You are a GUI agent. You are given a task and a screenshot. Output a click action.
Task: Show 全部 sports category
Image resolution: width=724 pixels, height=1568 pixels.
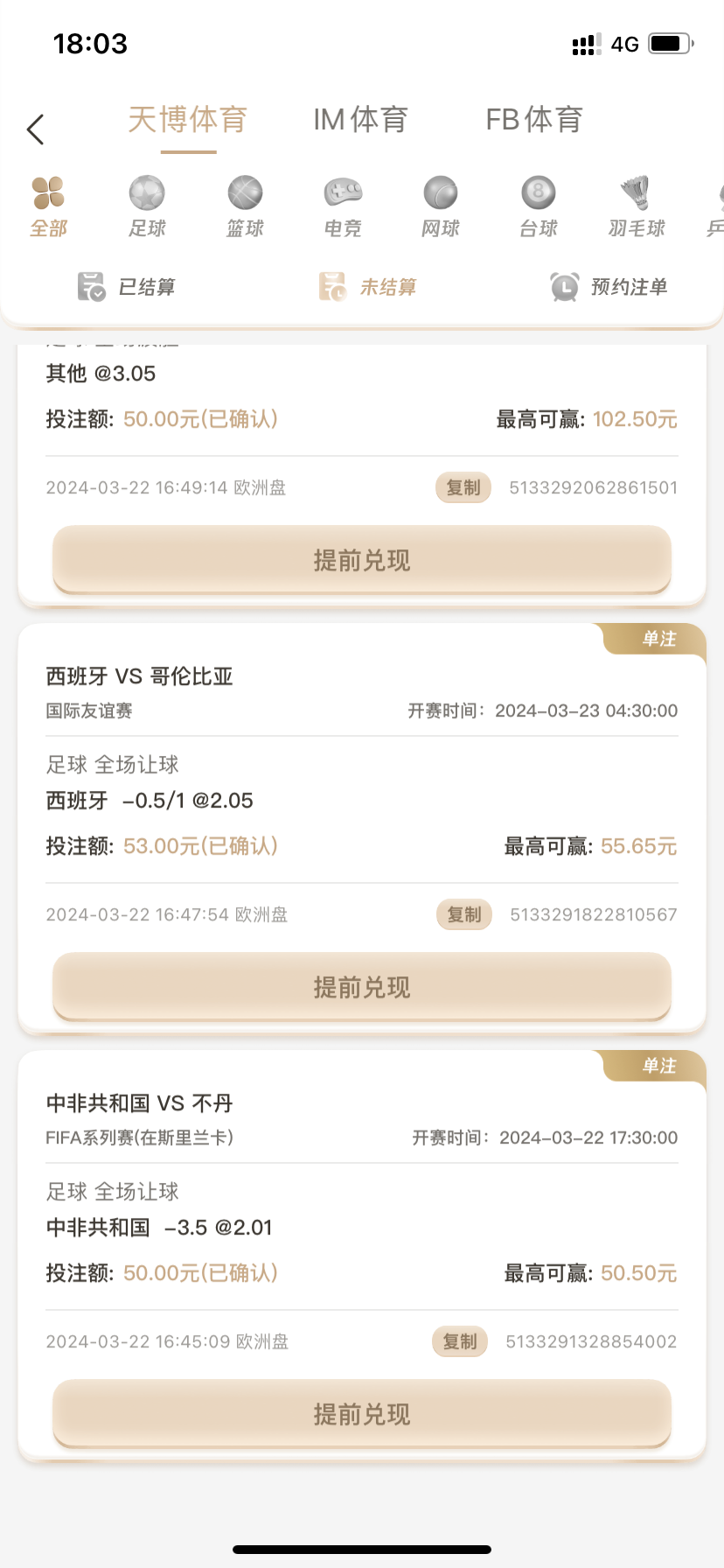tap(49, 206)
